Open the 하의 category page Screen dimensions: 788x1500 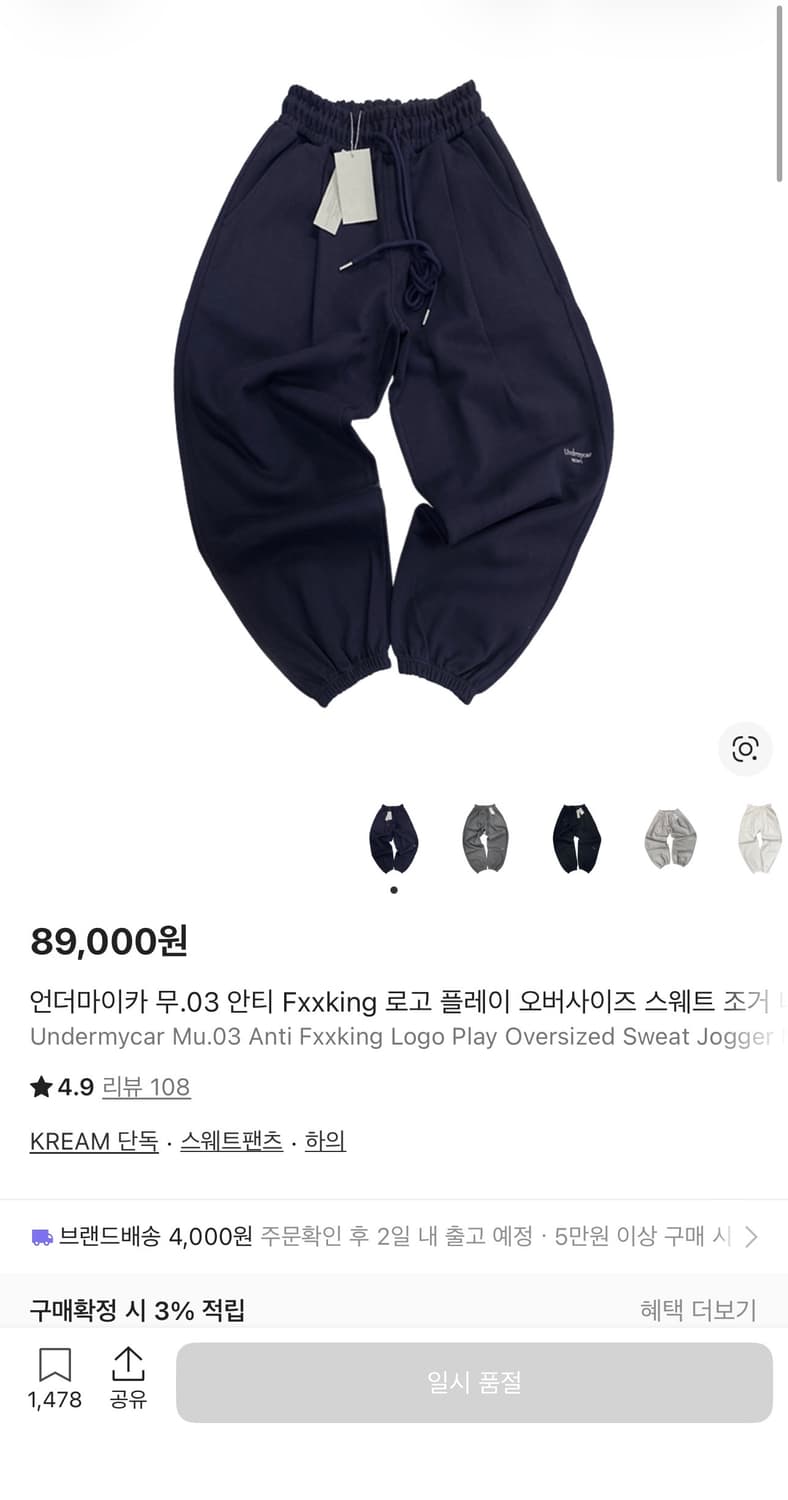(x=325, y=1141)
